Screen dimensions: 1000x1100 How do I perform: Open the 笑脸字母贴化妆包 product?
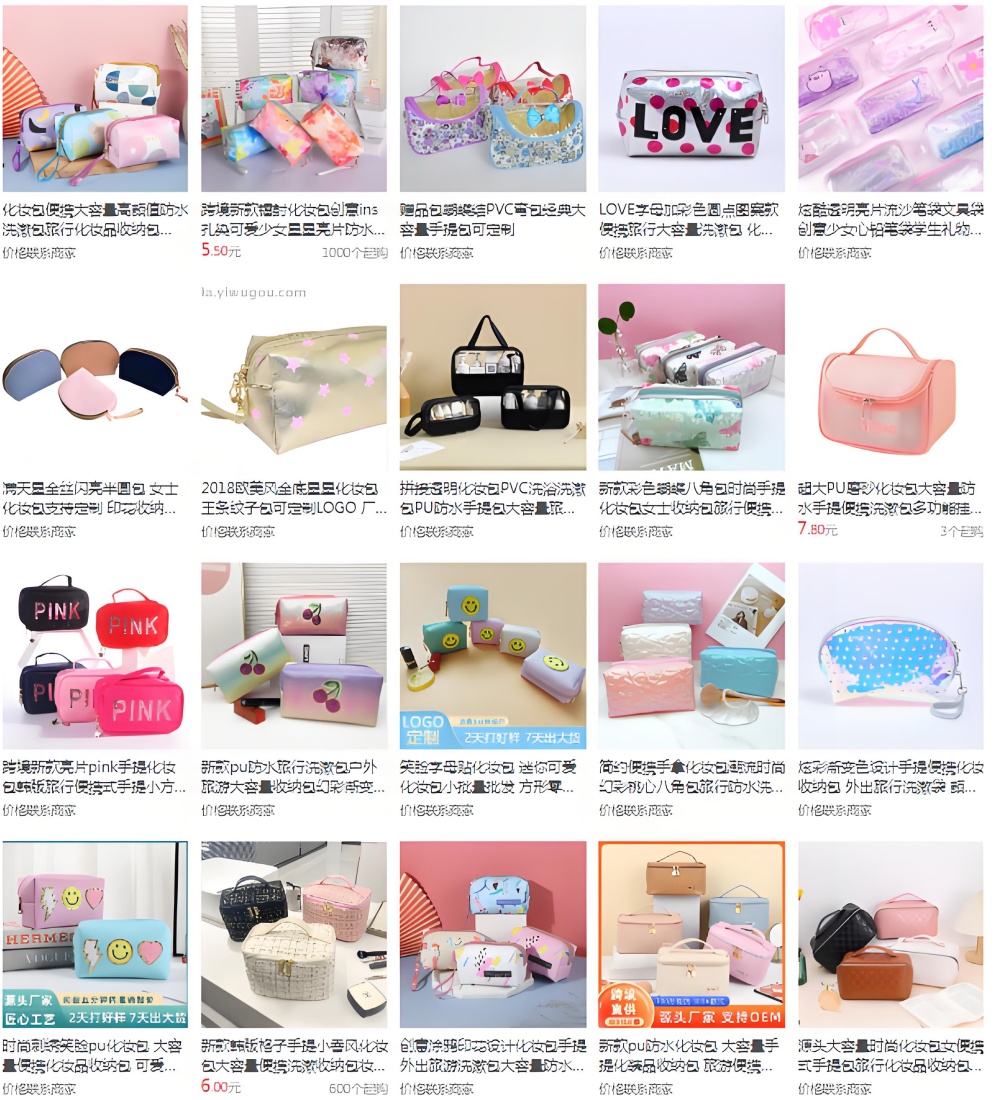pyautogui.click(x=492, y=656)
